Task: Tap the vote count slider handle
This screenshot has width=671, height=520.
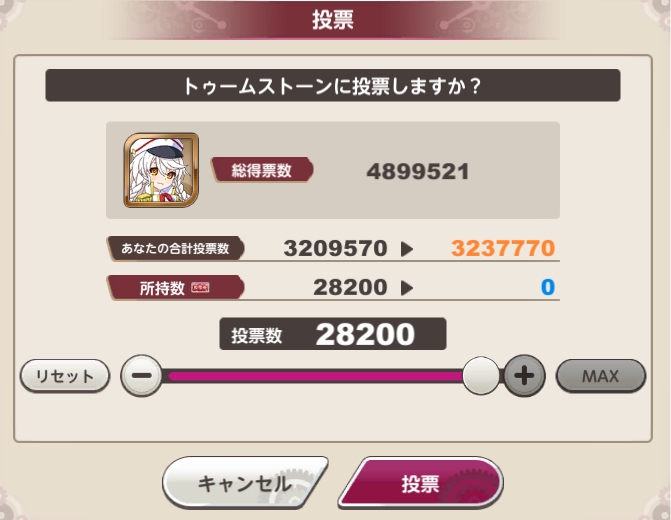Action: pyautogui.click(x=482, y=376)
